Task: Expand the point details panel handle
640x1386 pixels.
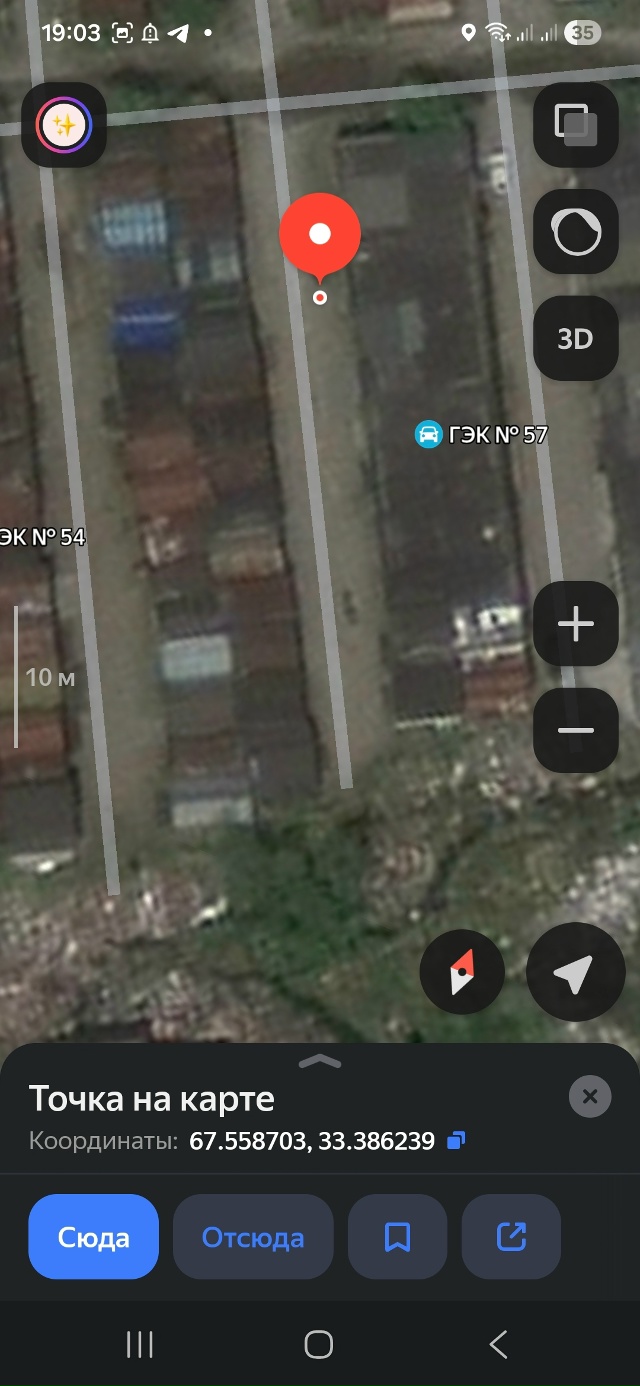Action: point(320,1062)
